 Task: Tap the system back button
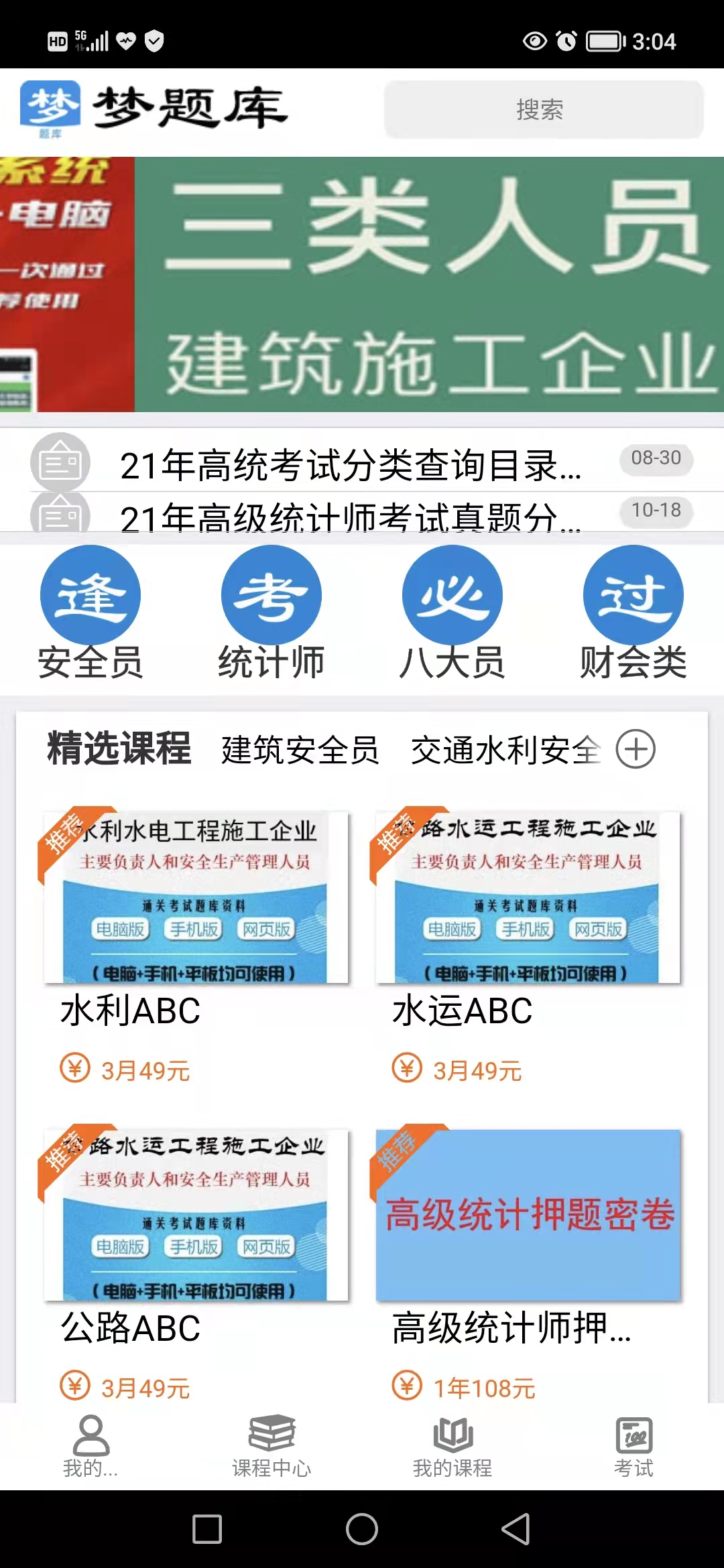coord(516,1529)
